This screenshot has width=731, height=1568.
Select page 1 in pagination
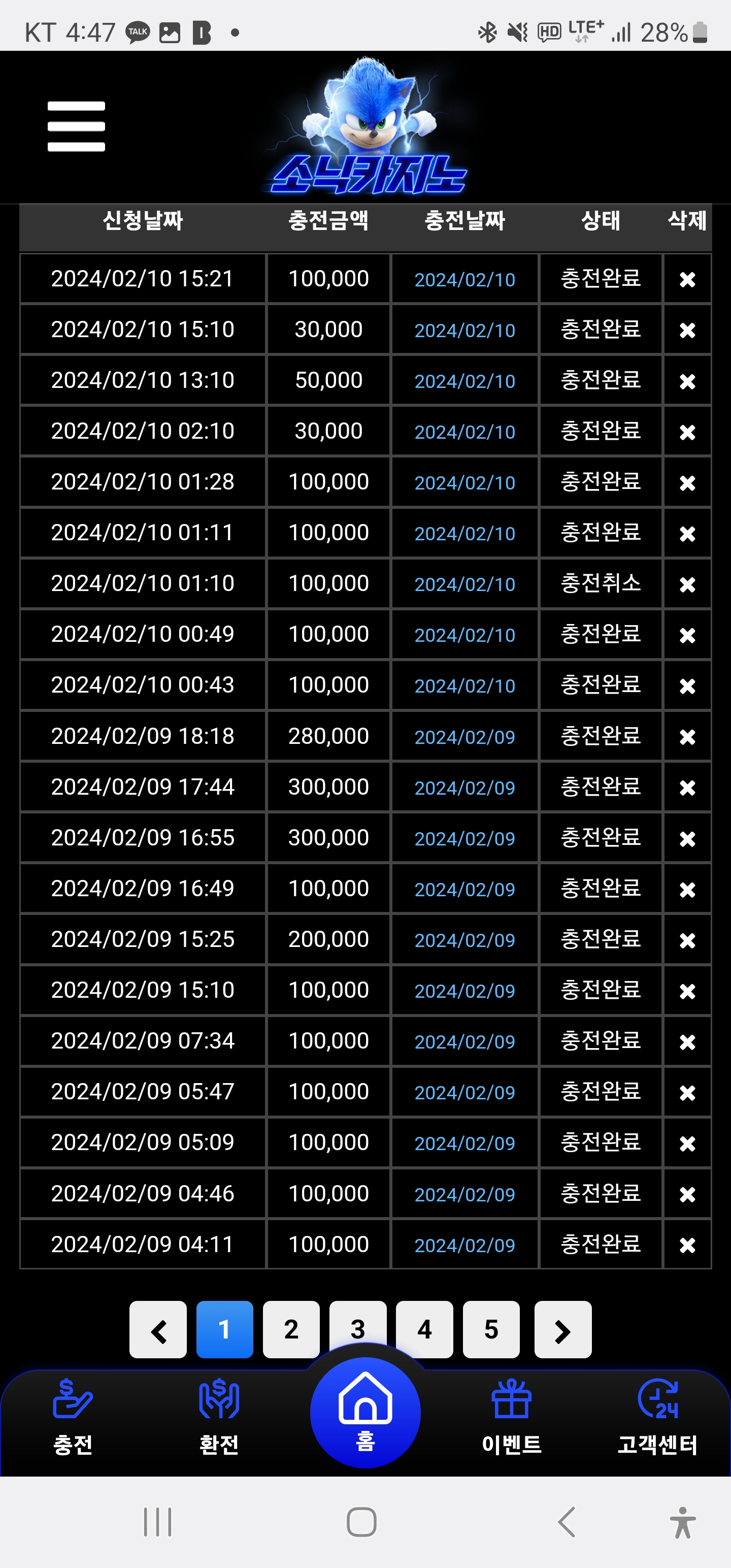(x=224, y=1329)
